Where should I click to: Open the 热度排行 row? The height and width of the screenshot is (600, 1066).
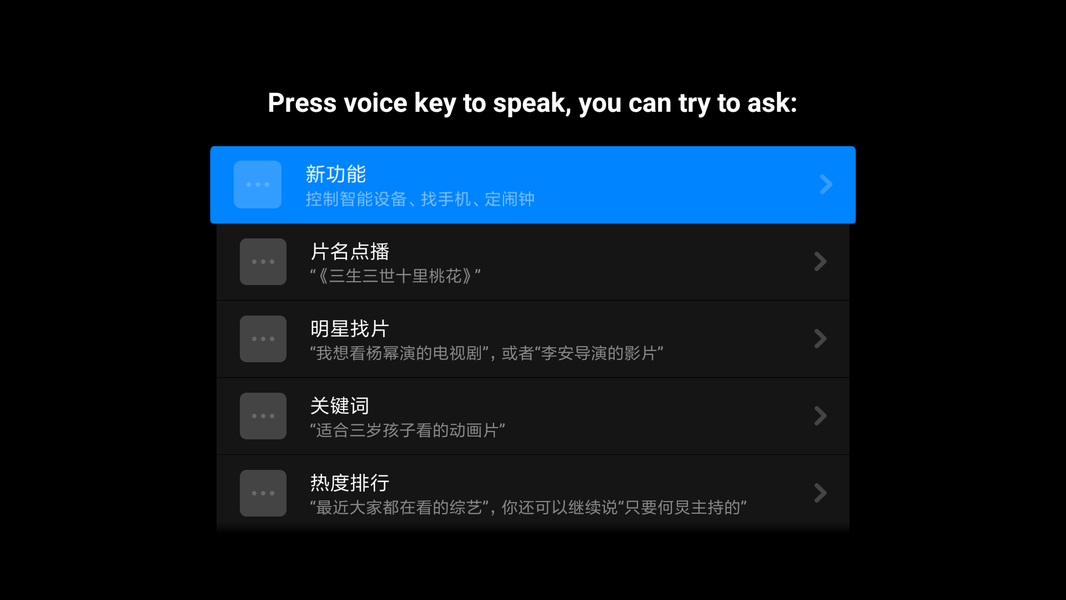coord(532,493)
